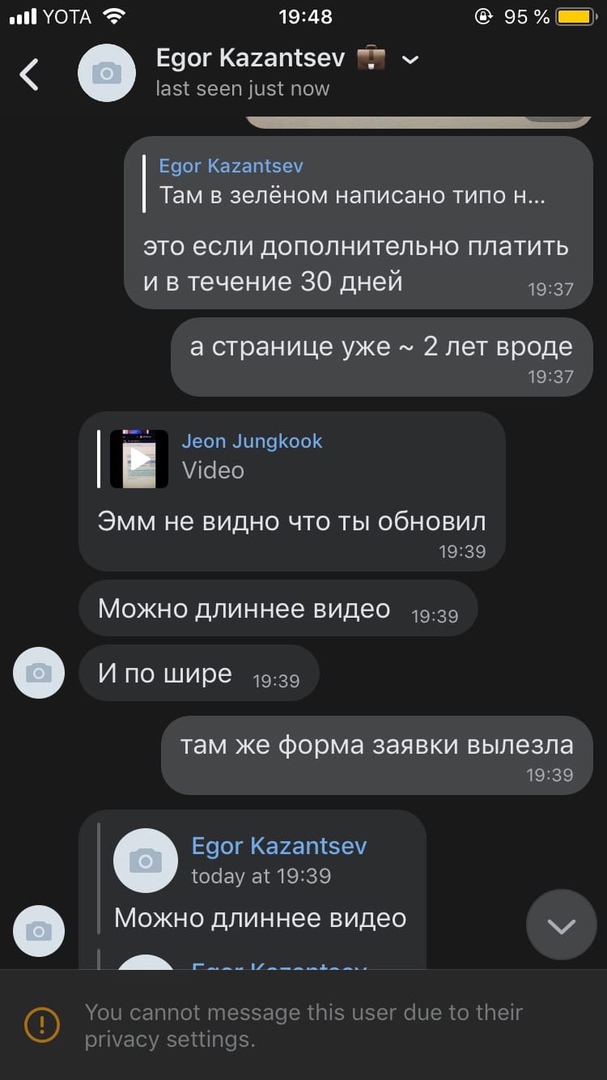Play the Jeon Jungkook video reply
Image resolution: width=607 pixels, height=1080 pixels.
pos(139,459)
